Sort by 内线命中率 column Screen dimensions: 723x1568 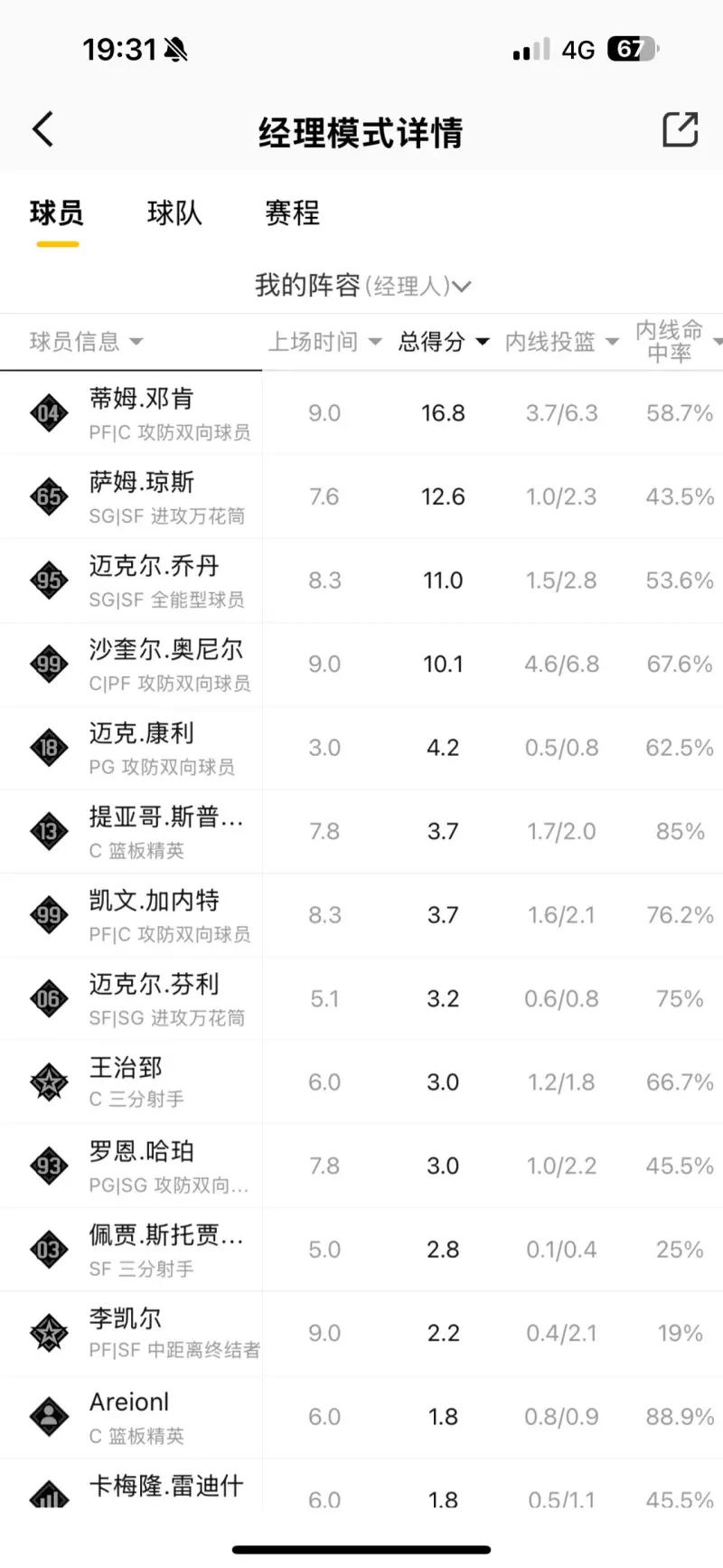(x=678, y=342)
